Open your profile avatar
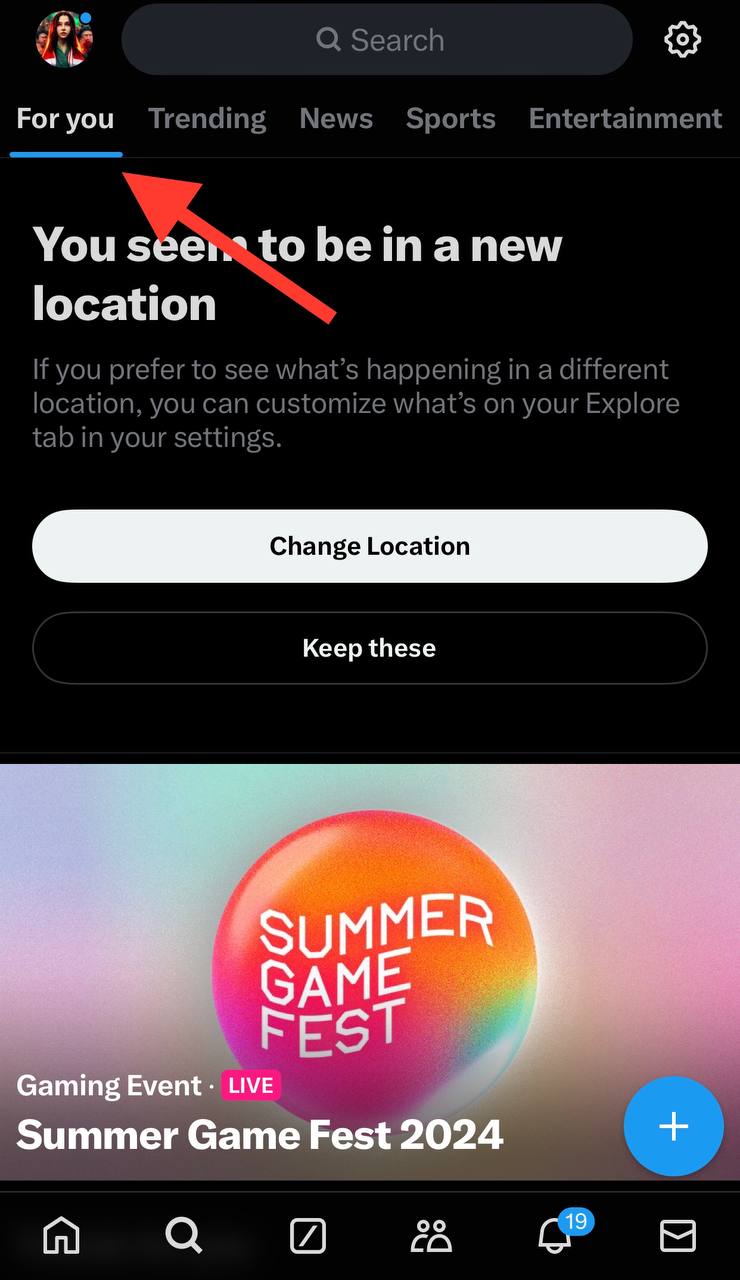The height and width of the screenshot is (1280, 740). [62, 40]
